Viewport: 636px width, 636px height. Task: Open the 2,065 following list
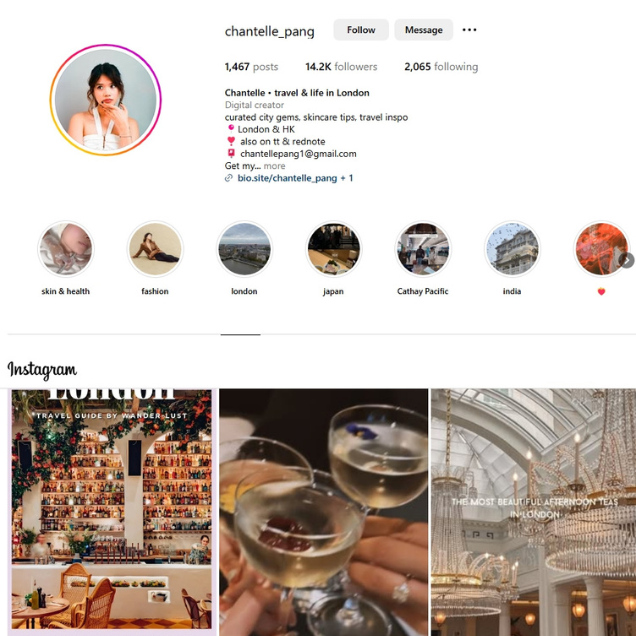click(x=441, y=67)
